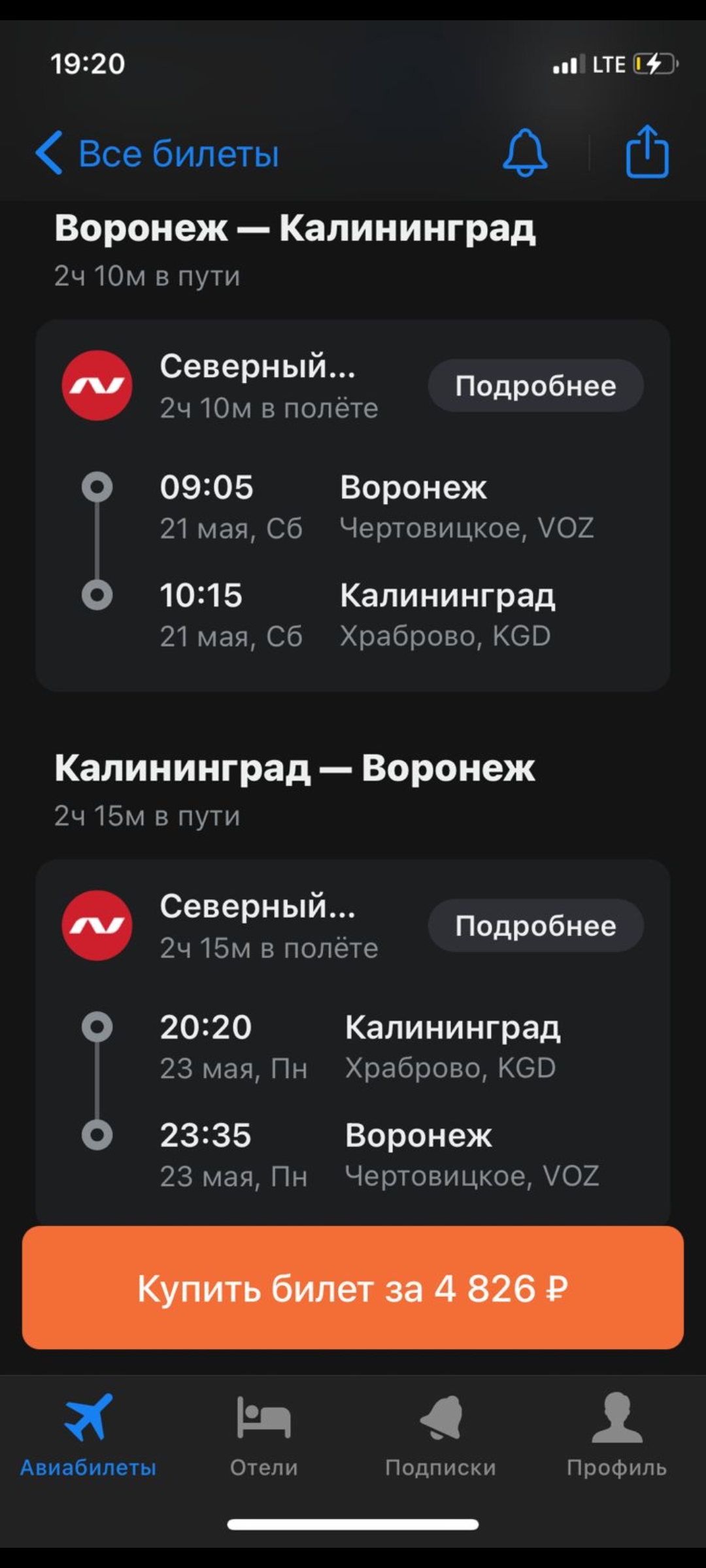Image resolution: width=706 pixels, height=1568 pixels.
Task: Tap Купить билет за 4 826 ₽
Action: pyautogui.click(x=353, y=1288)
